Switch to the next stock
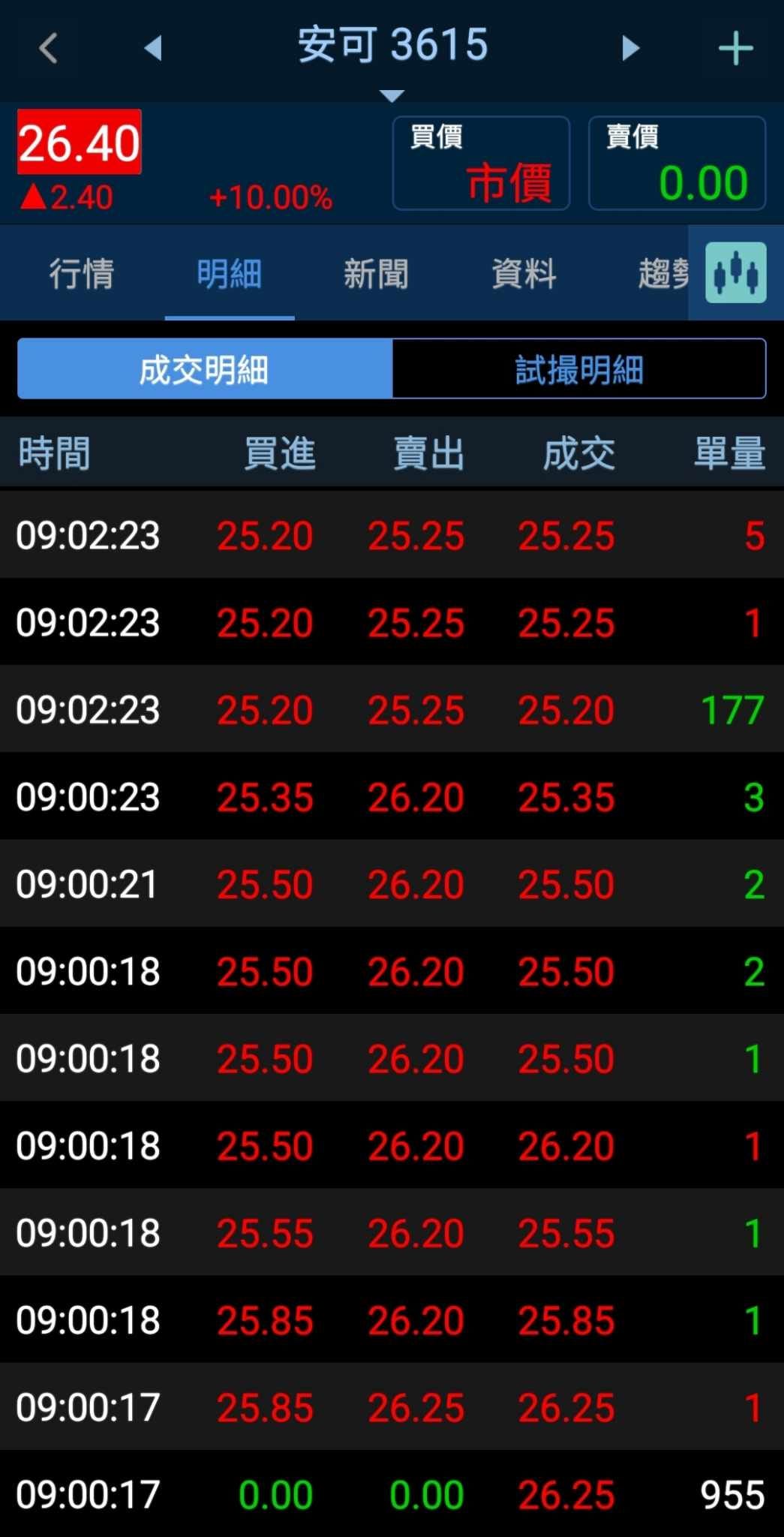 click(631, 48)
